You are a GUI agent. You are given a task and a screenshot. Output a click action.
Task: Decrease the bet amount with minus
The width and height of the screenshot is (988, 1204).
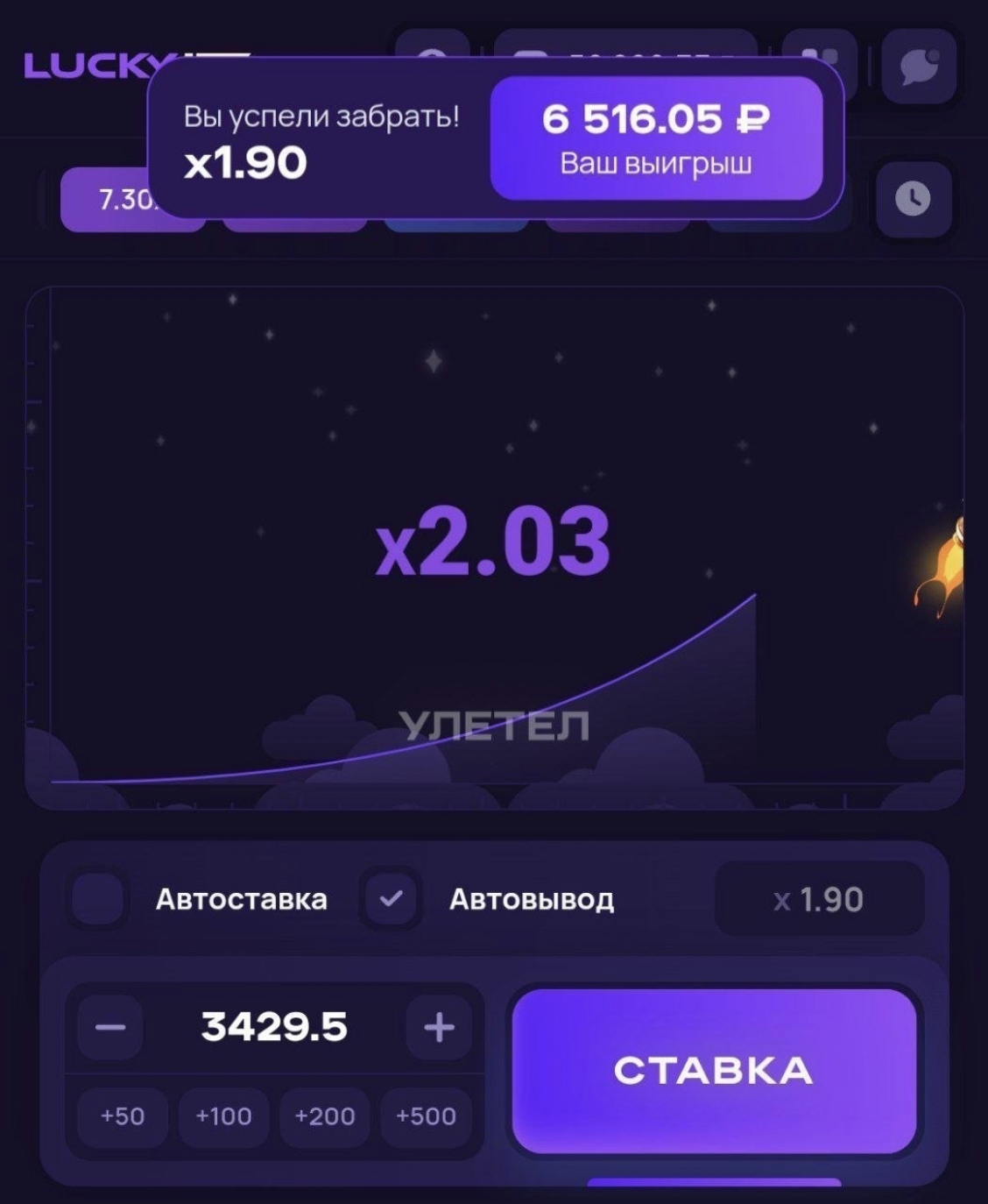pyautogui.click(x=110, y=1027)
